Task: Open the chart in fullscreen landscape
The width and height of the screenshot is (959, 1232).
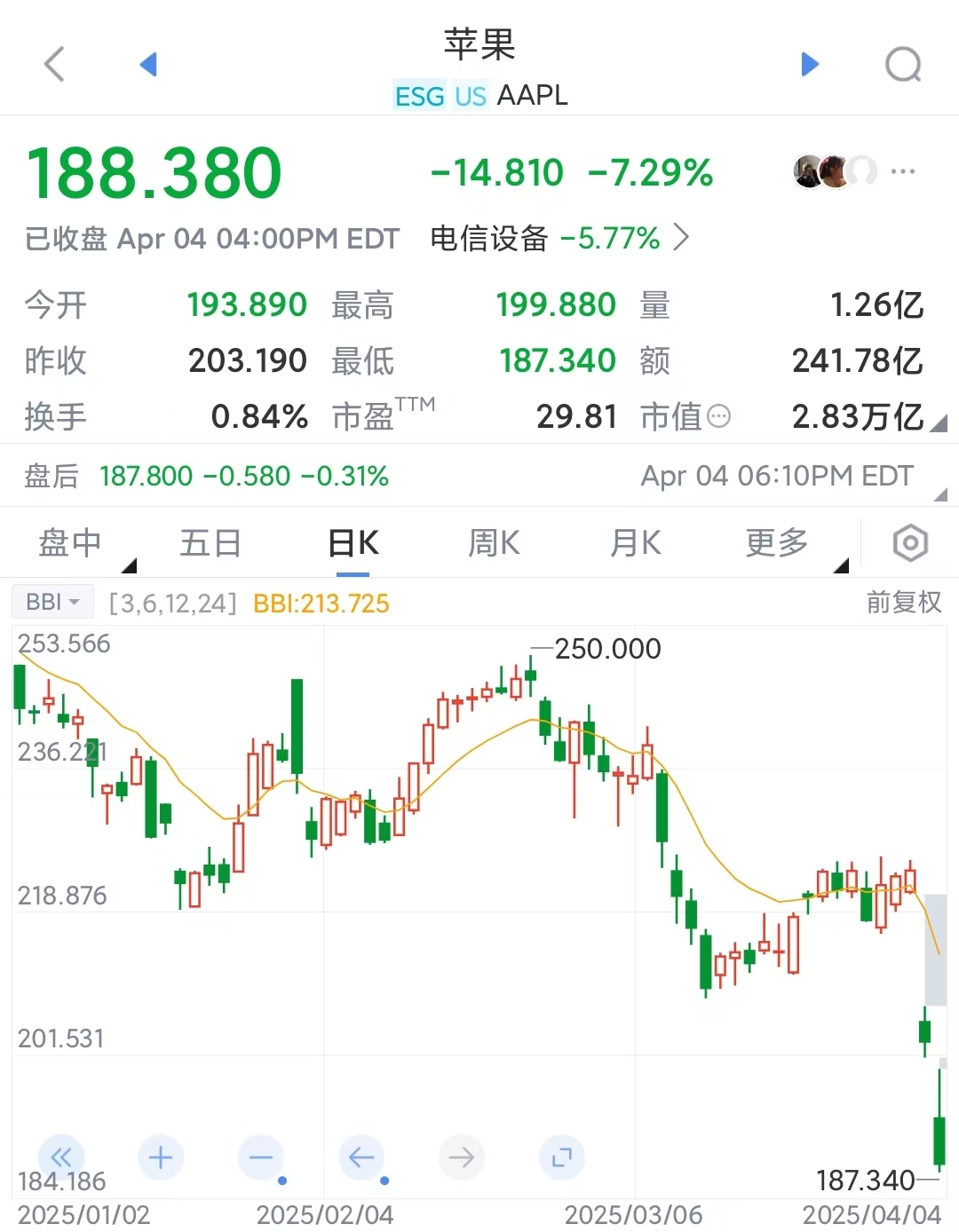Action: click(561, 1157)
